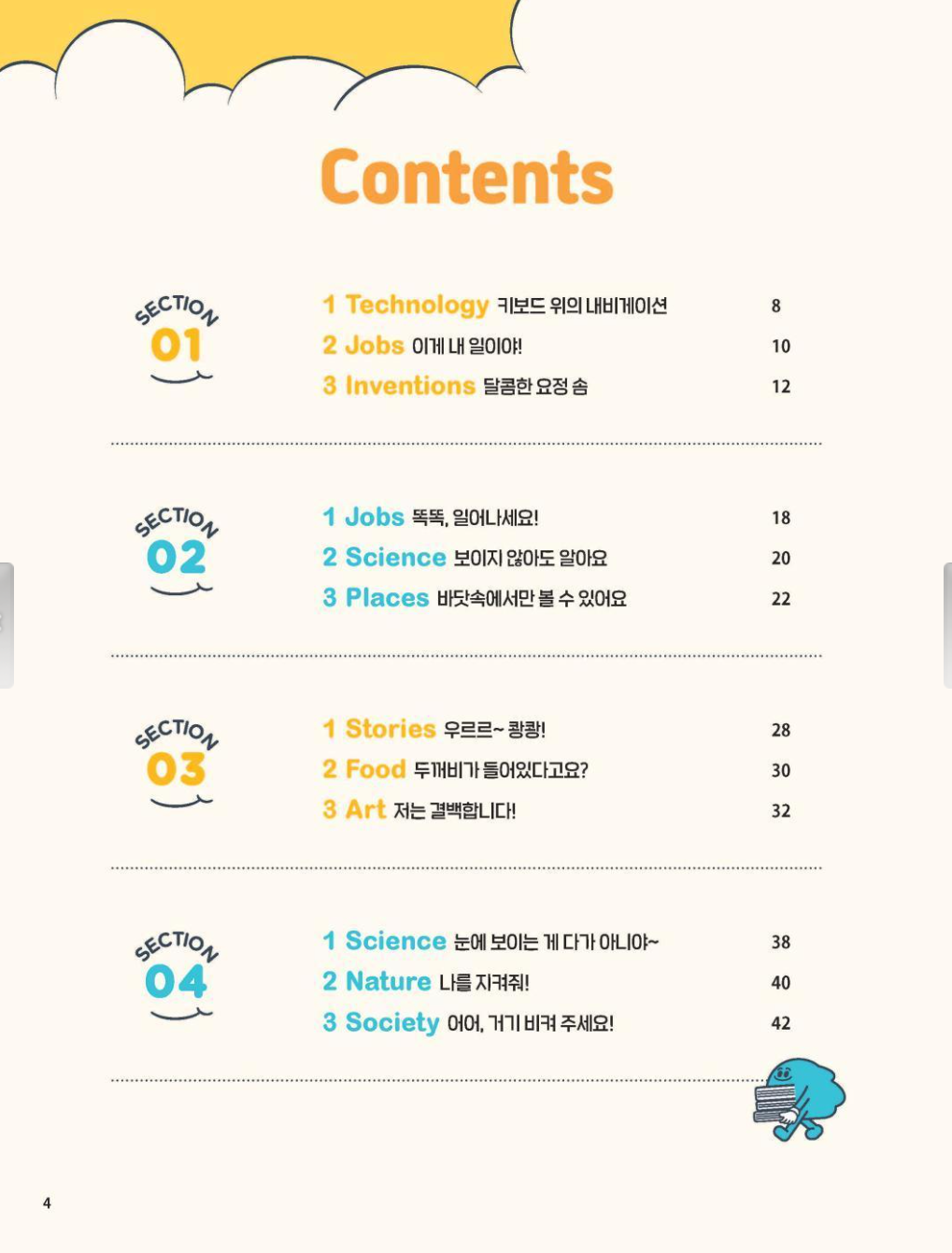The image size is (952, 1253).
Task: Go to the previous page handle
Action: pos(6,624)
